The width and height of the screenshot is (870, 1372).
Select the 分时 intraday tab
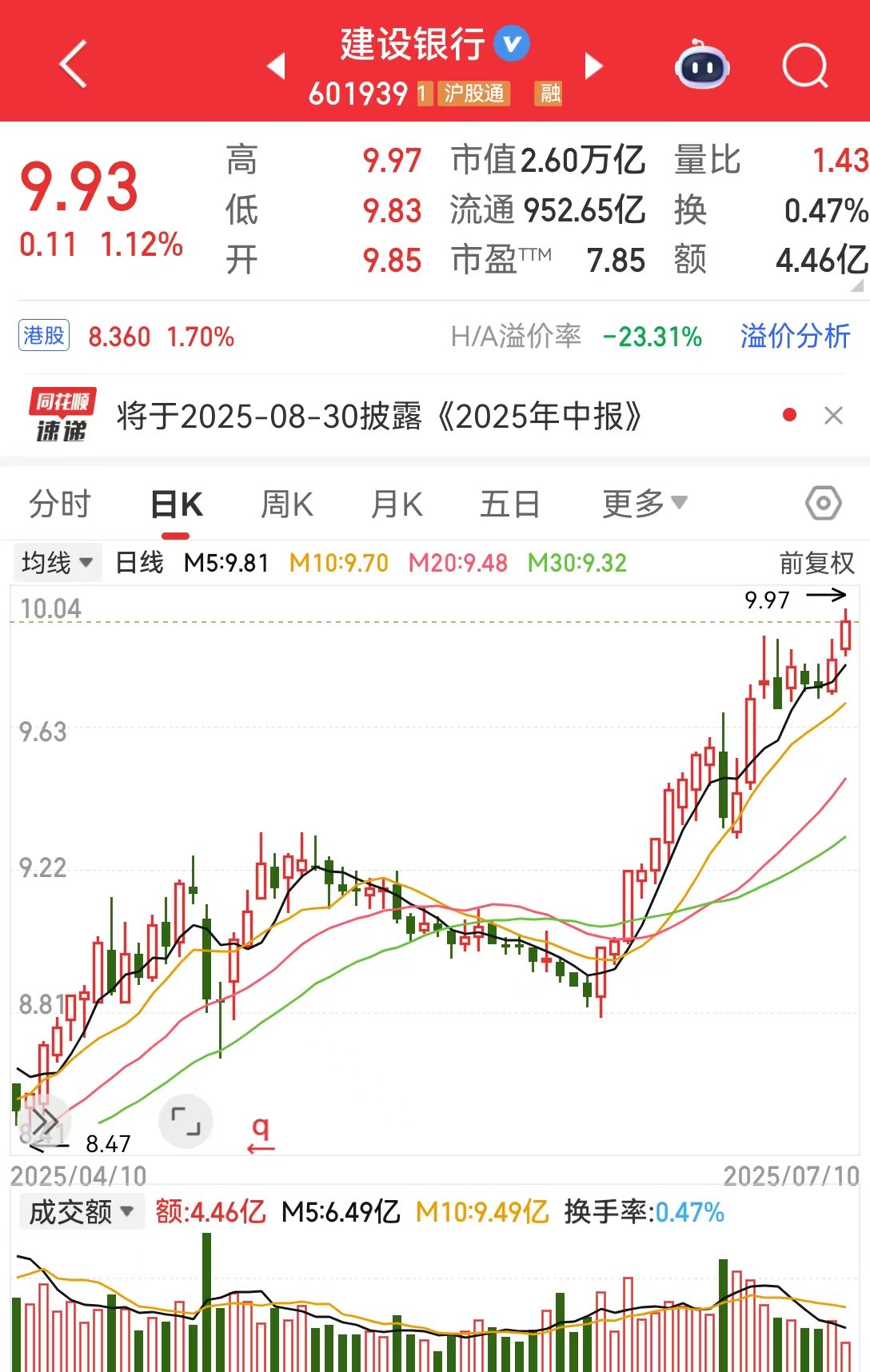[60, 503]
